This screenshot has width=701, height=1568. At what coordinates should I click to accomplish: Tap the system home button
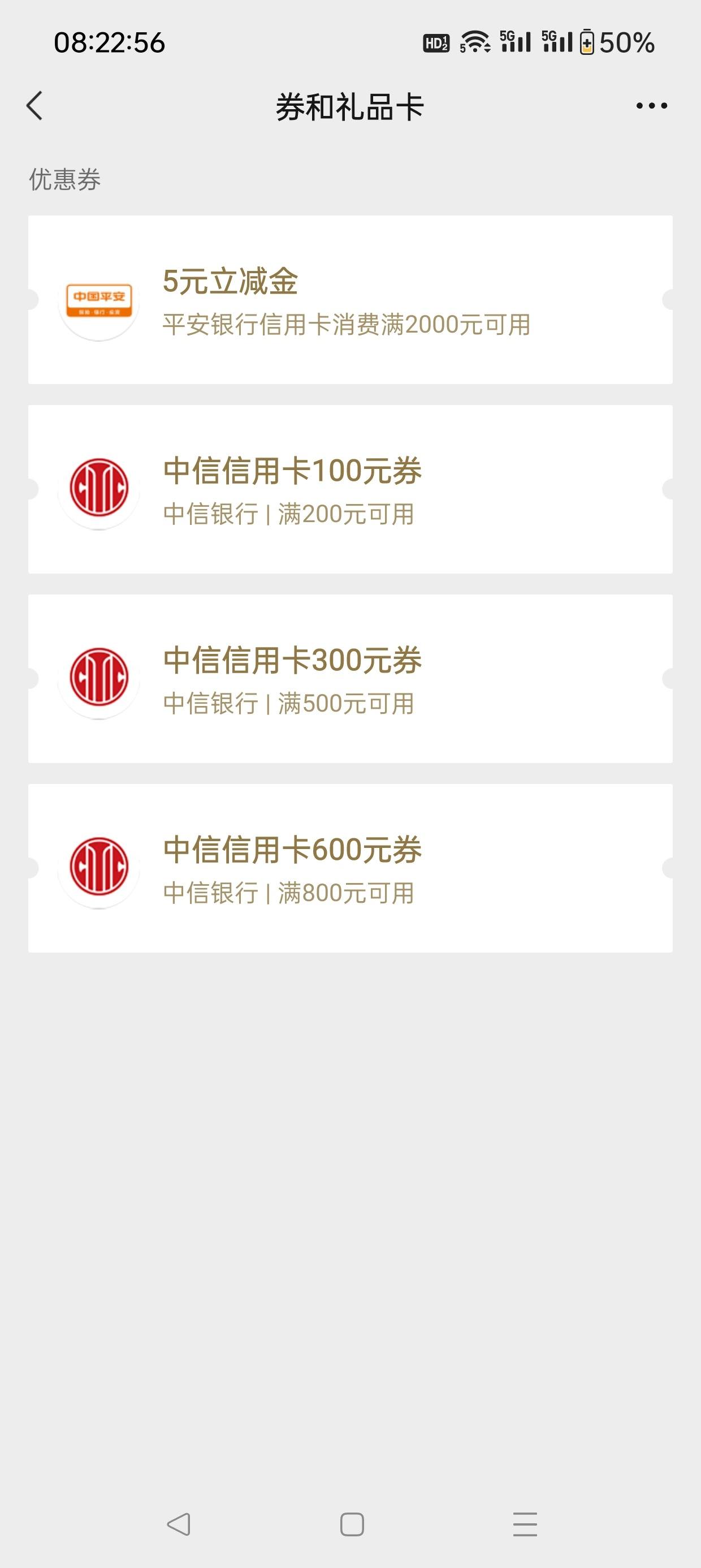click(352, 1524)
